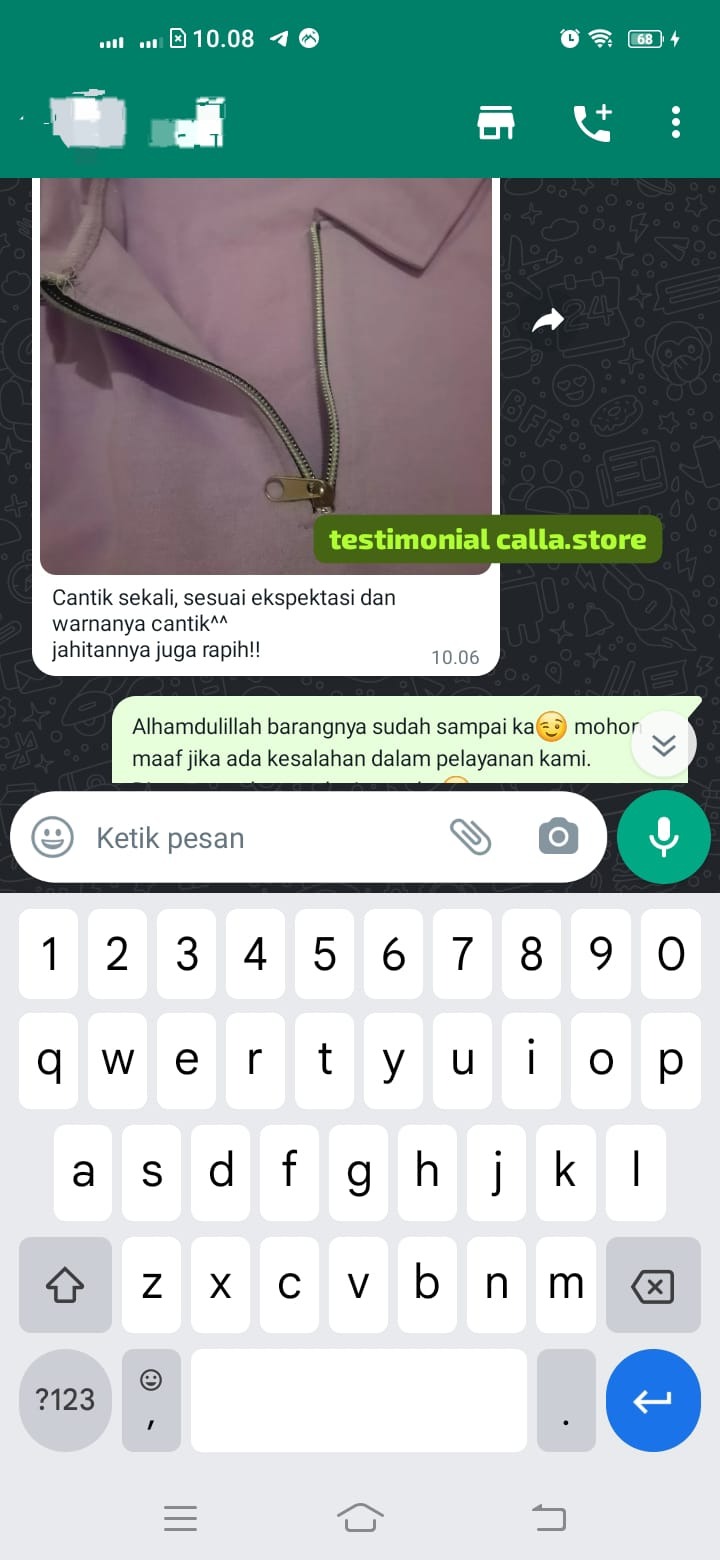Viewport: 720px width, 1560px height.
Task: Open the business catalog storefront icon
Action: coord(495,122)
